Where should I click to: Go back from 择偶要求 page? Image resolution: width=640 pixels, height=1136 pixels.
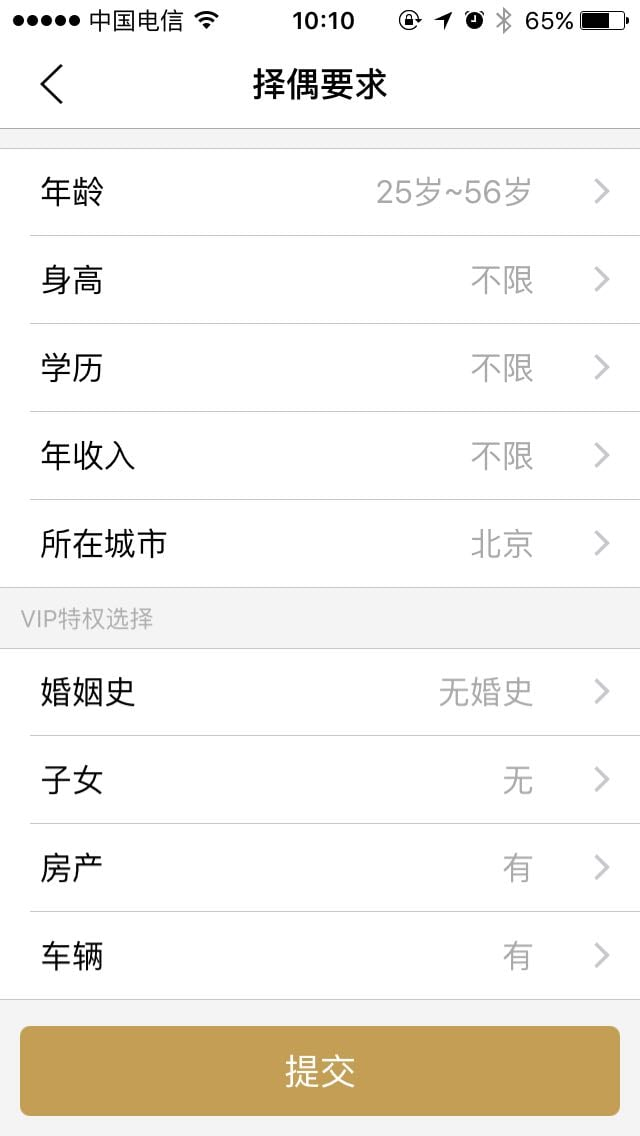pos(52,84)
